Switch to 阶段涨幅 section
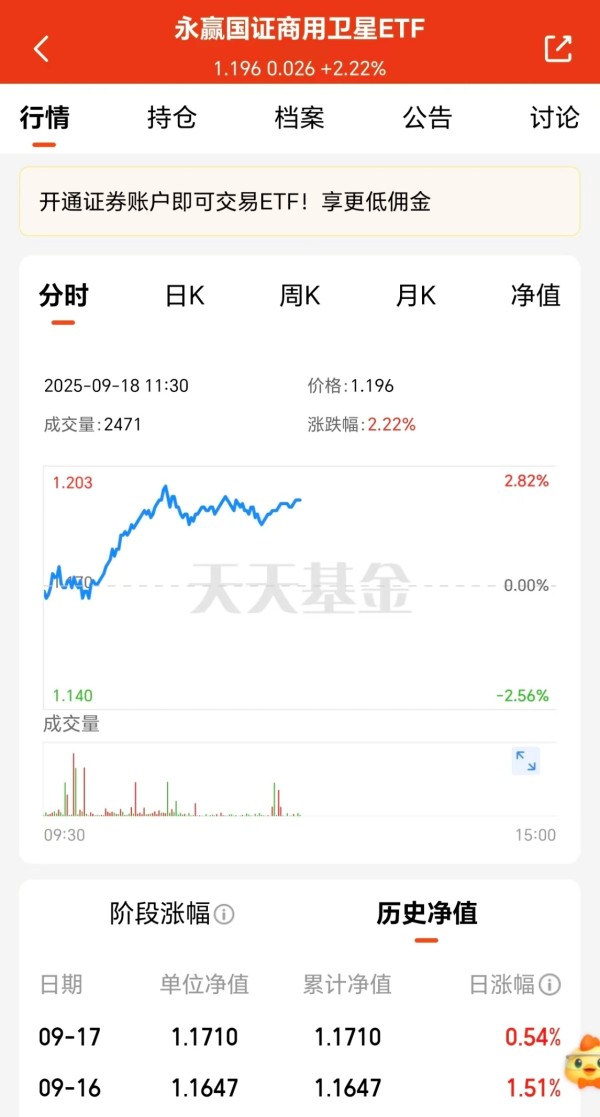The image size is (600, 1117). tap(160, 913)
